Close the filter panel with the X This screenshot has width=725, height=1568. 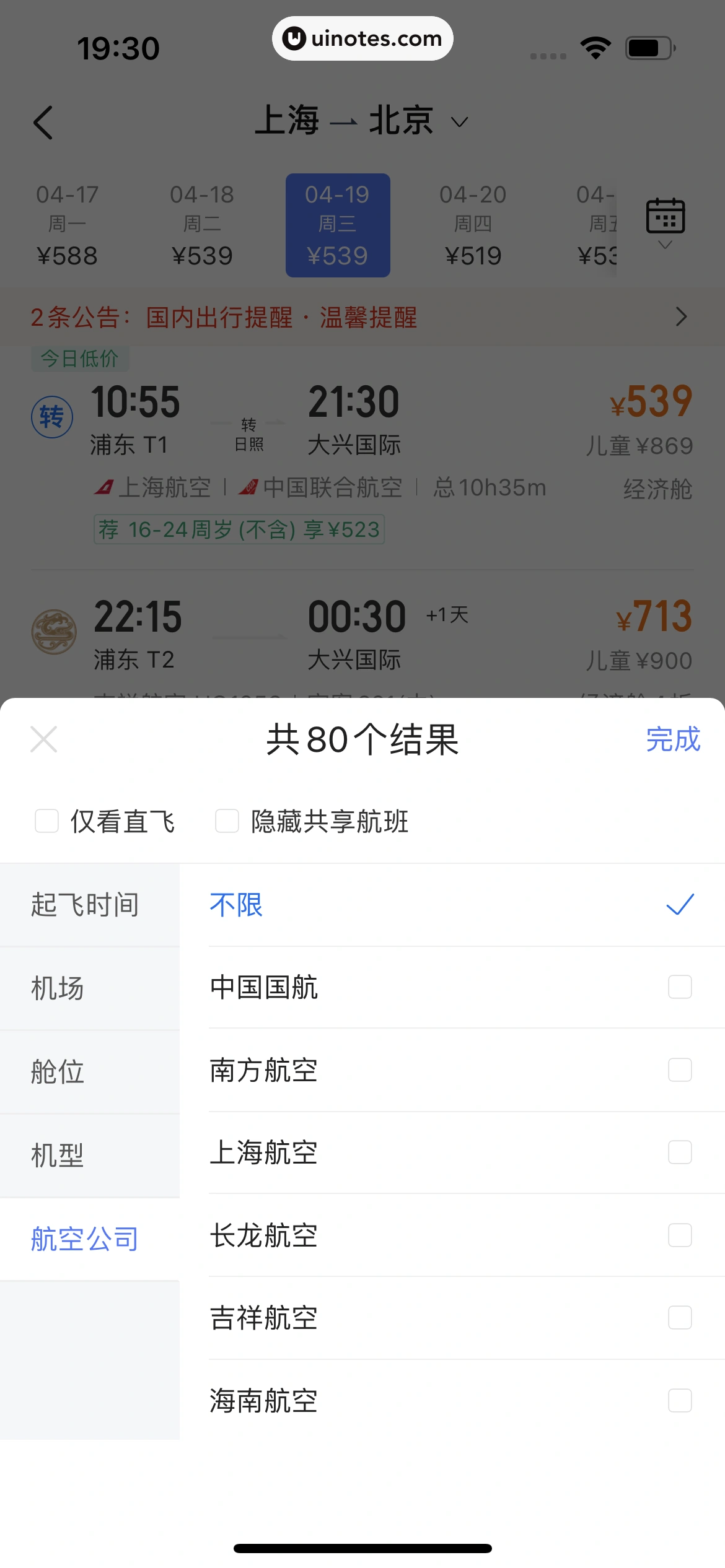(x=44, y=739)
